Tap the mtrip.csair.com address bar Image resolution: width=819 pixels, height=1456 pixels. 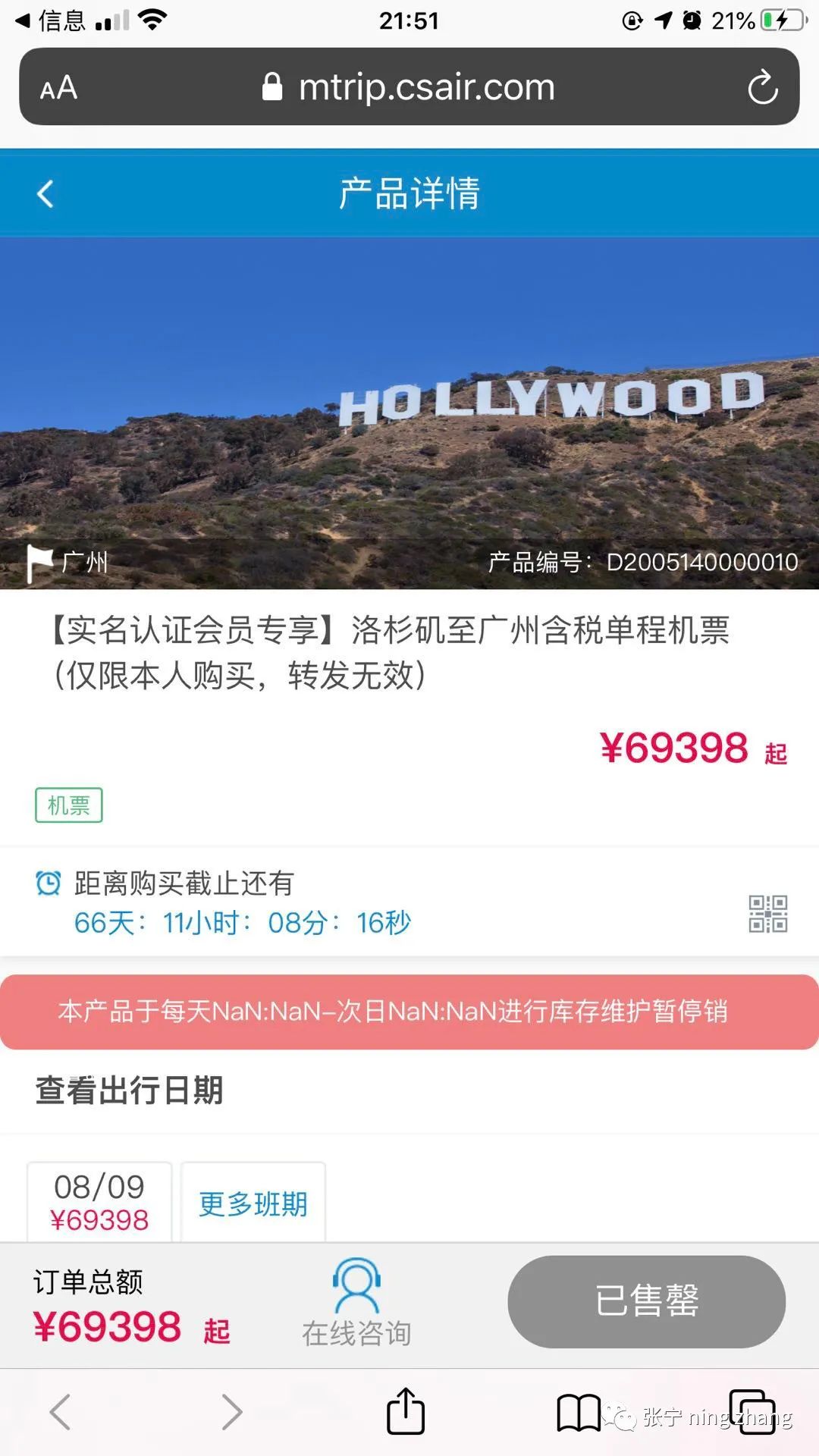[x=409, y=88]
